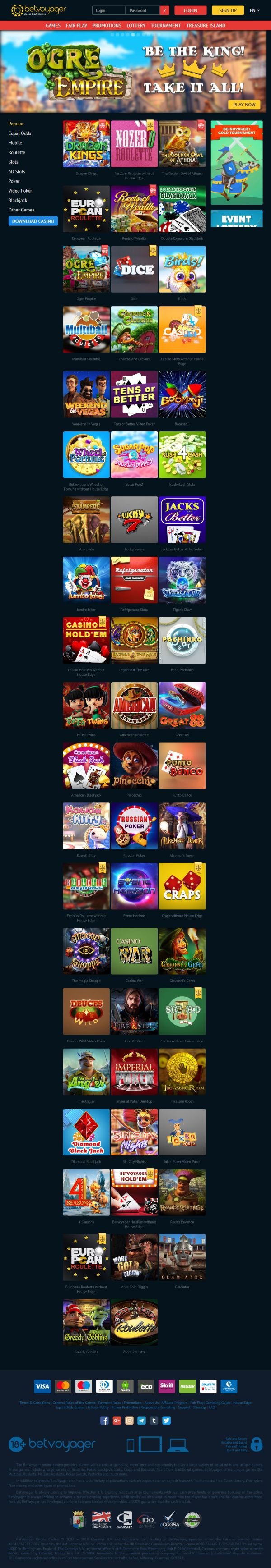Select the Equal Odds category

click(19, 133)
